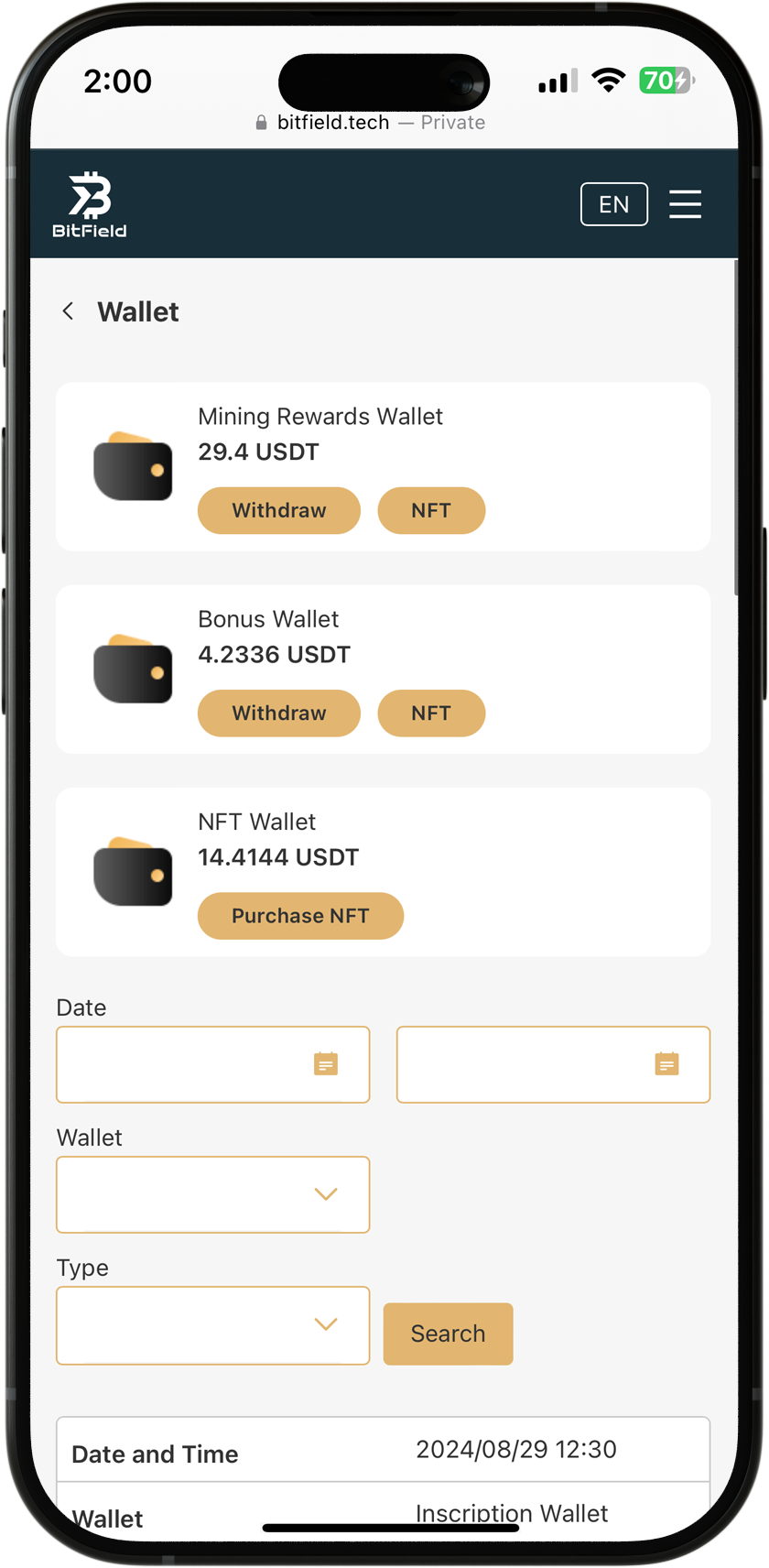This screenshot has height=1568, width=769.
Task: Go back from the Wallet page
Action: (x=68, y=311)
